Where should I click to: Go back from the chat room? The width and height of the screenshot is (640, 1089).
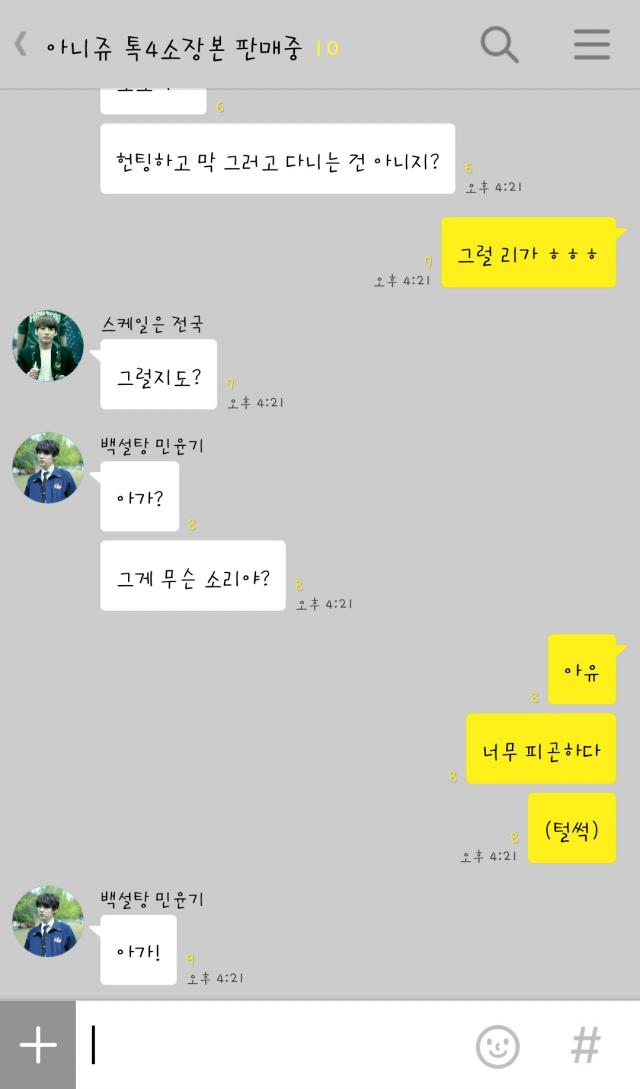[x=20, y=44]
